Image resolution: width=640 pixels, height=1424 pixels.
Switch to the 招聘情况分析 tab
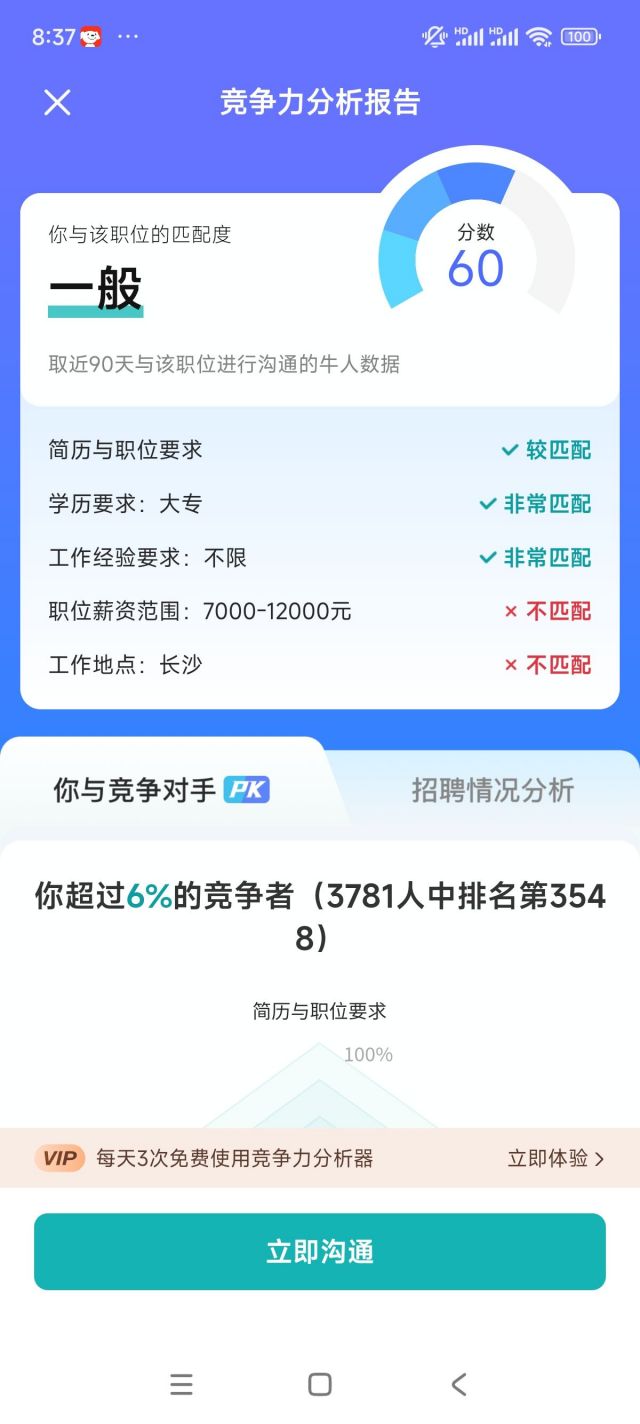click(492, 790)
